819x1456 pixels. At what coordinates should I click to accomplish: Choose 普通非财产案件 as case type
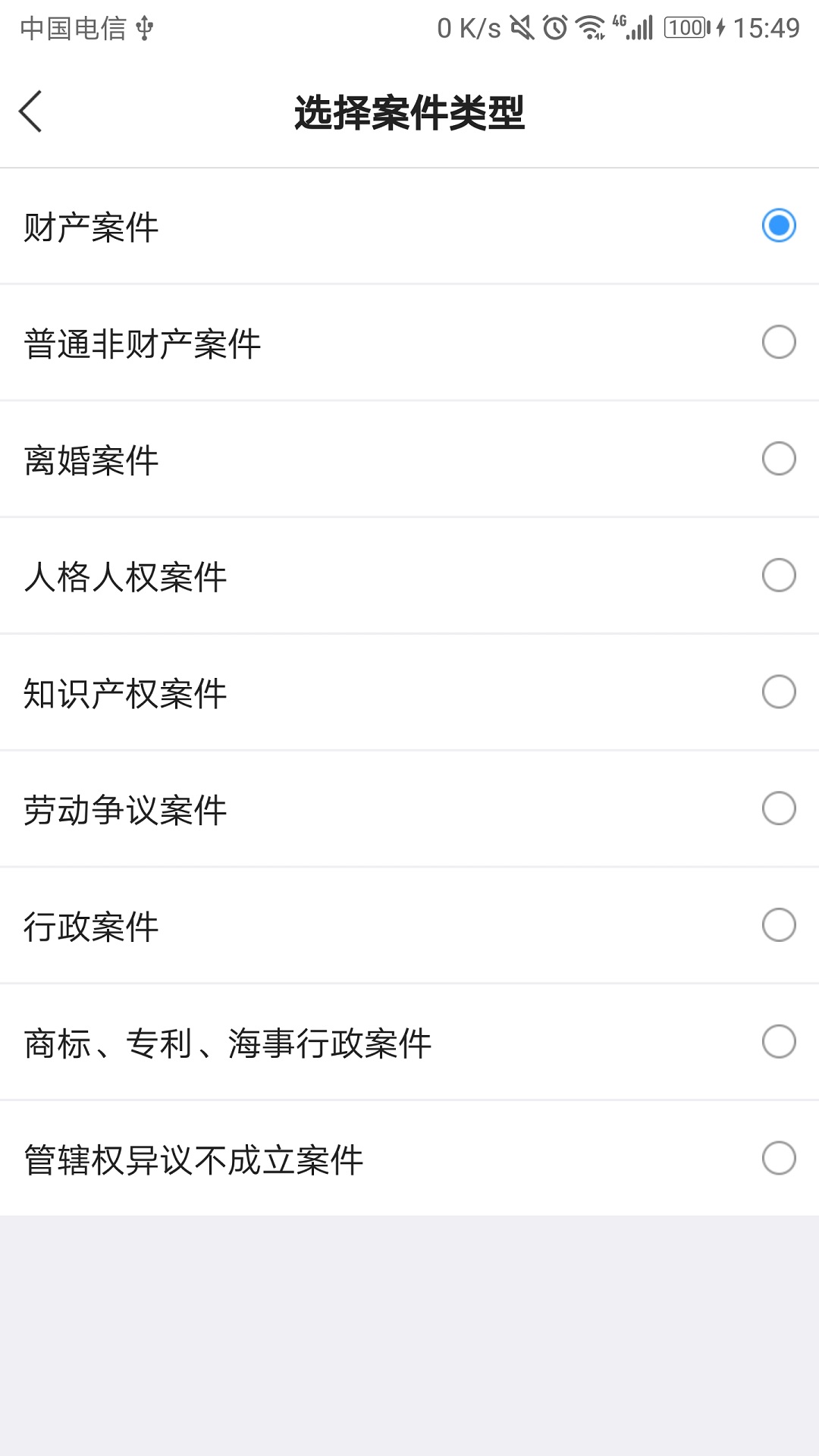(x=778, y=342)
